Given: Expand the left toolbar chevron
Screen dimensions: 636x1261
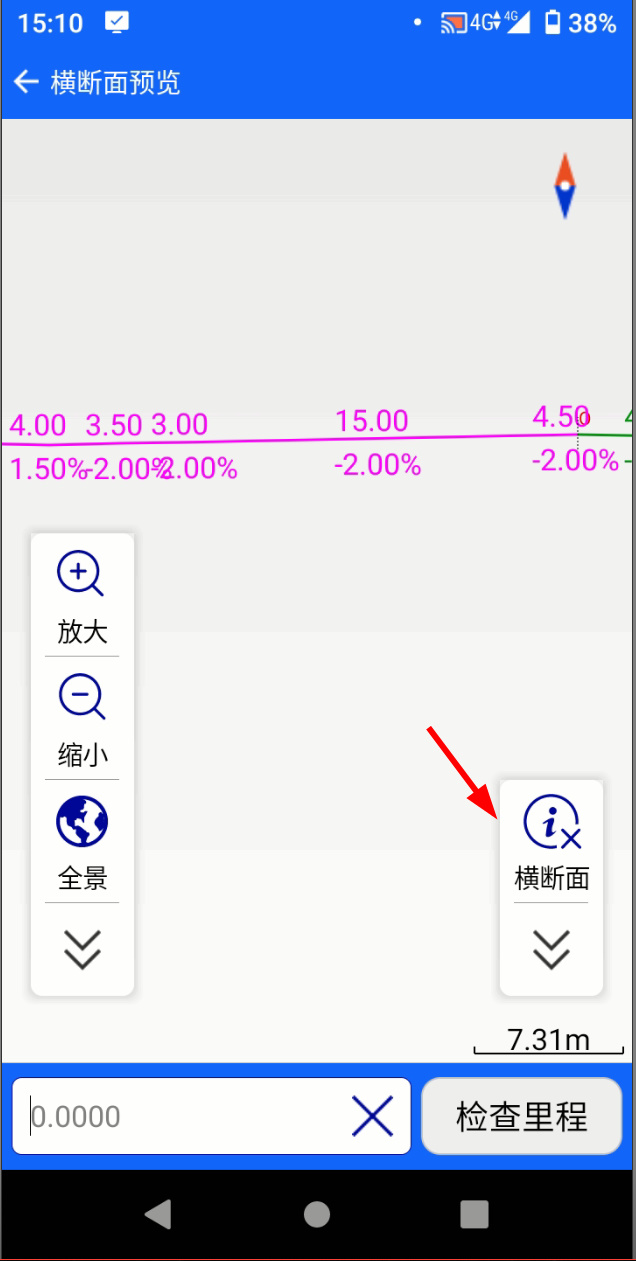Looking at the screenshot, I should (x=82, y=948).
